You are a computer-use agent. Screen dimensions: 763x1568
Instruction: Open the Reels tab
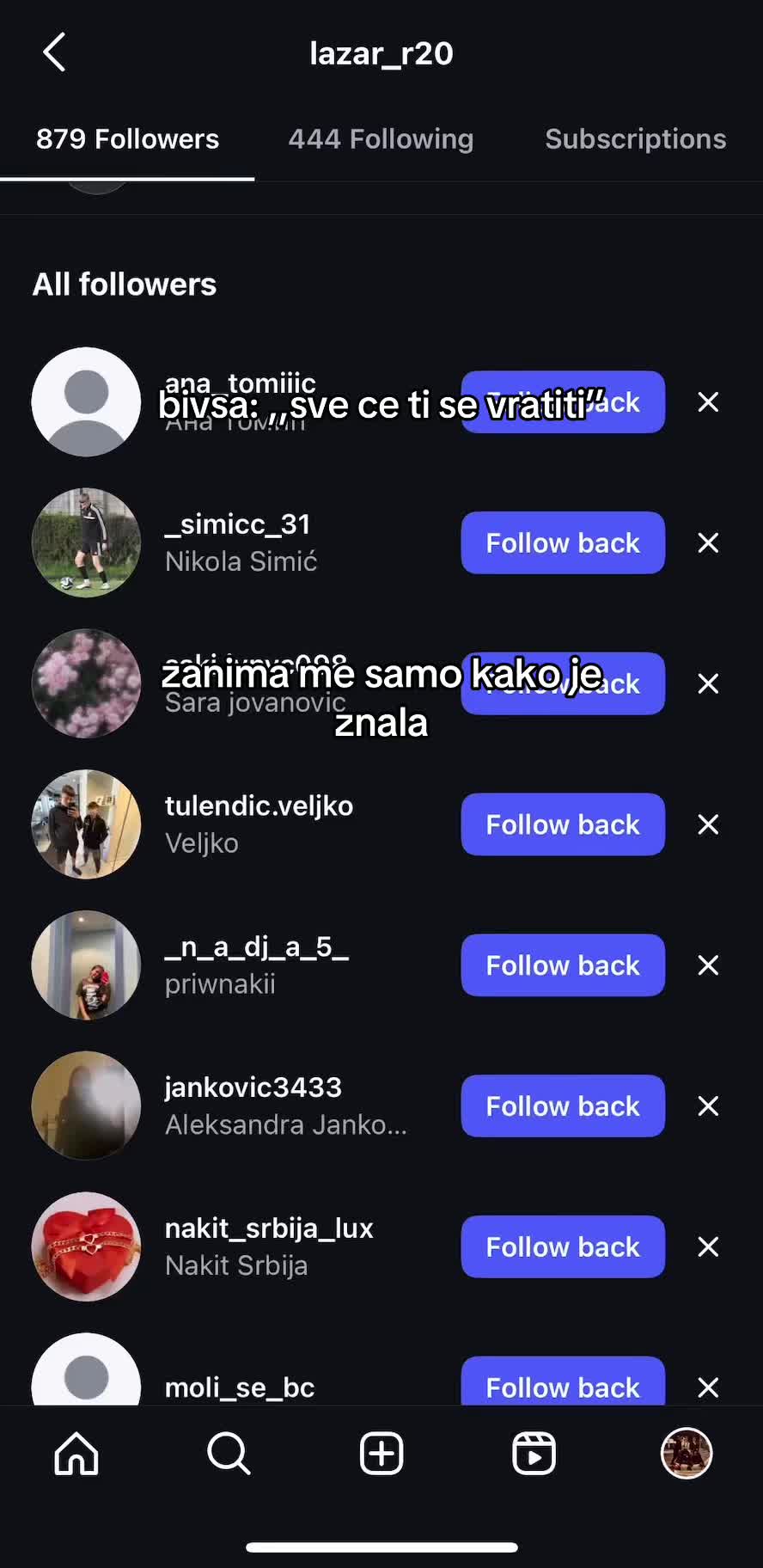(534, 1454)
